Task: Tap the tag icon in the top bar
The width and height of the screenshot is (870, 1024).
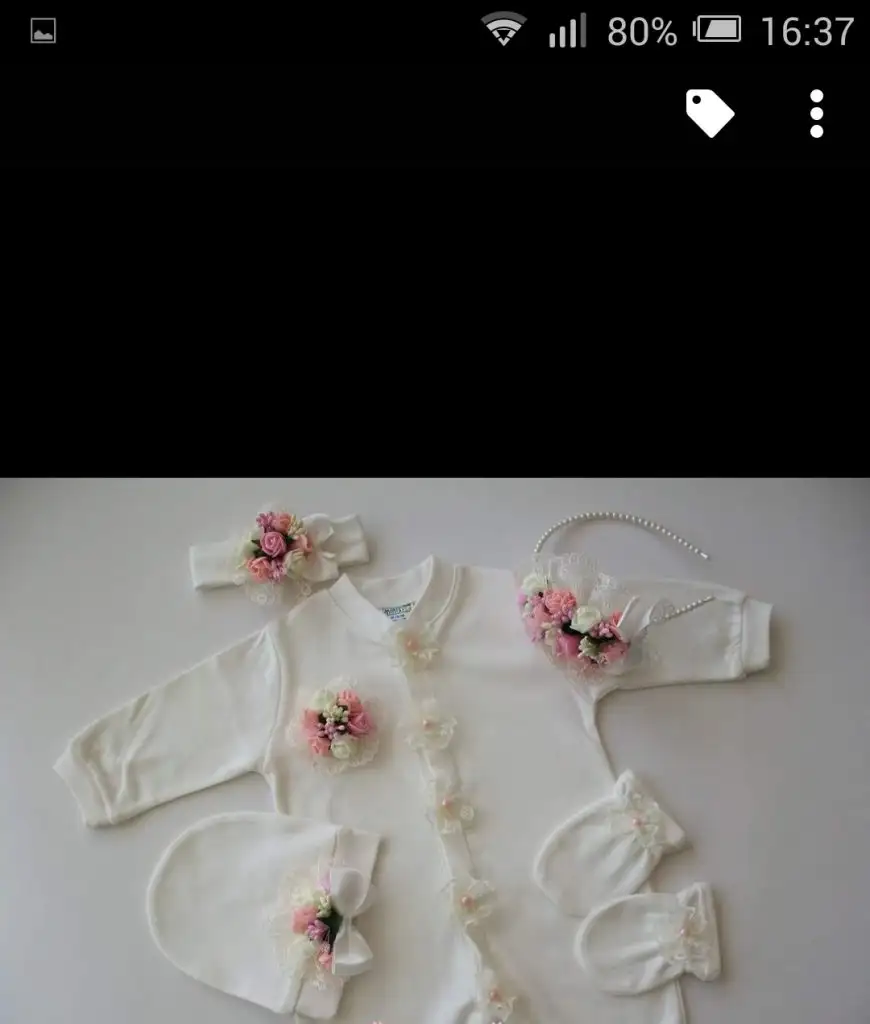Action: [x=709, y=113]
